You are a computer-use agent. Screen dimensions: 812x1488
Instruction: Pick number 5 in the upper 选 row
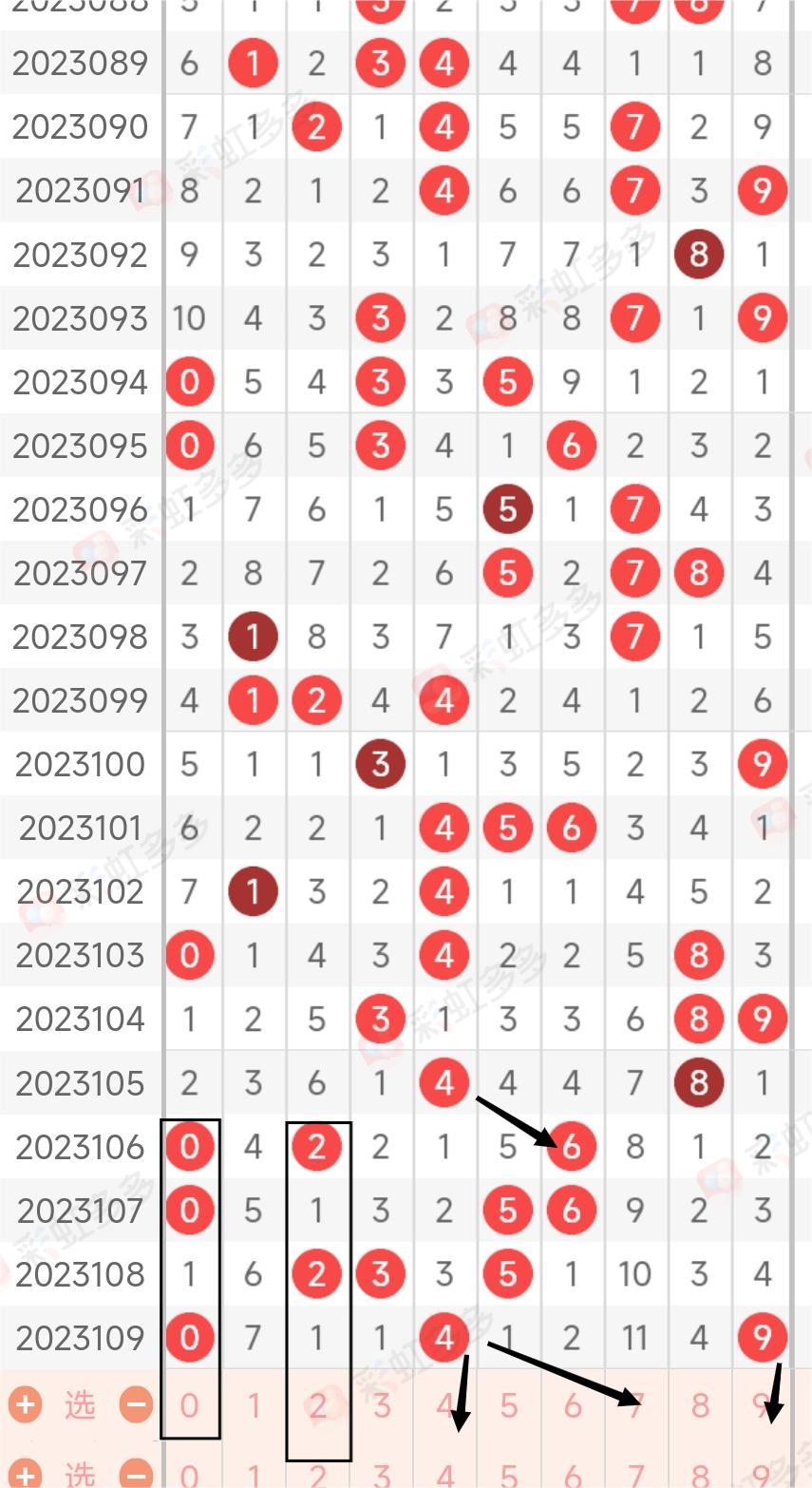[x=508, y=1404]
